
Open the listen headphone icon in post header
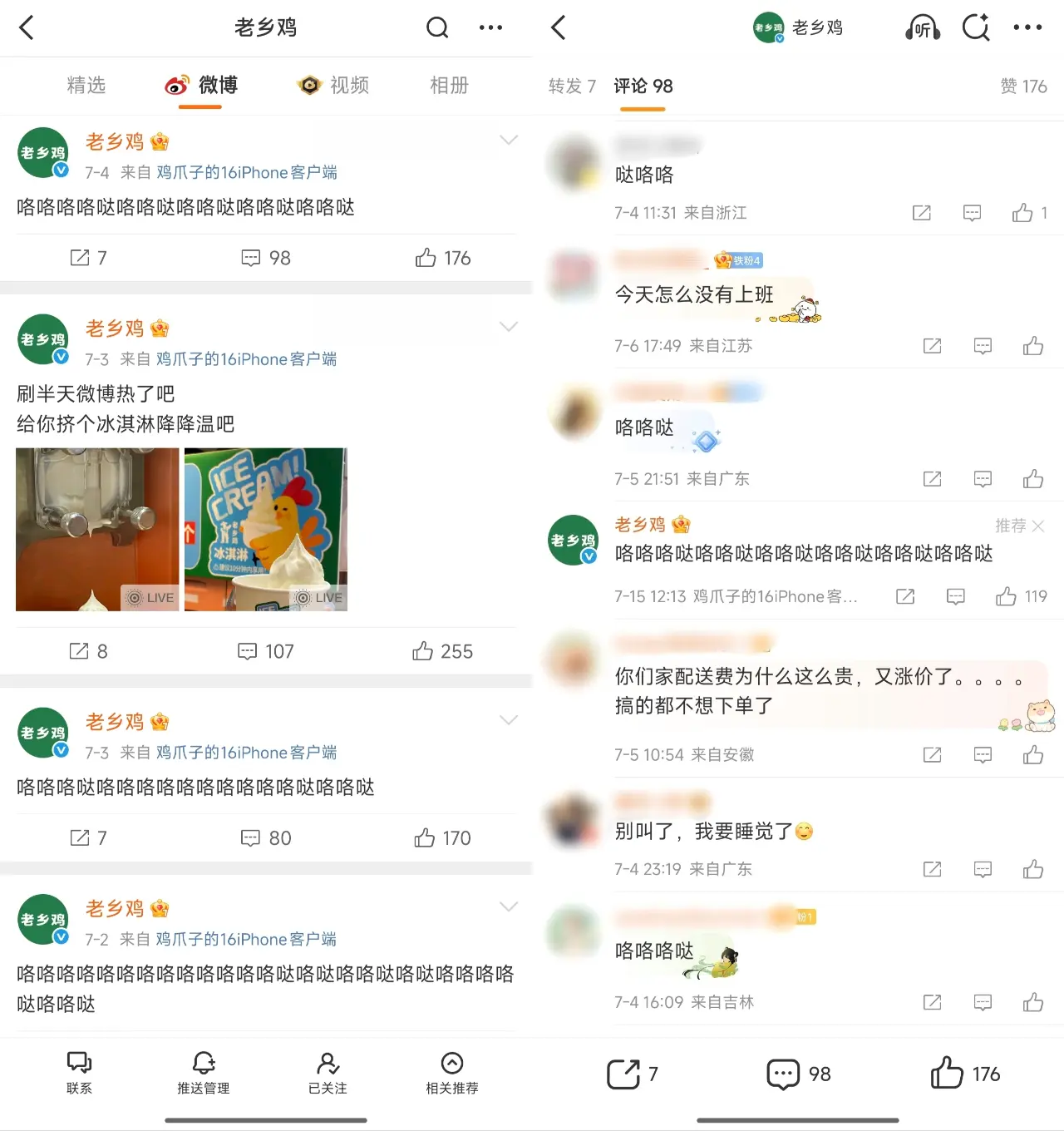point(922,27)
